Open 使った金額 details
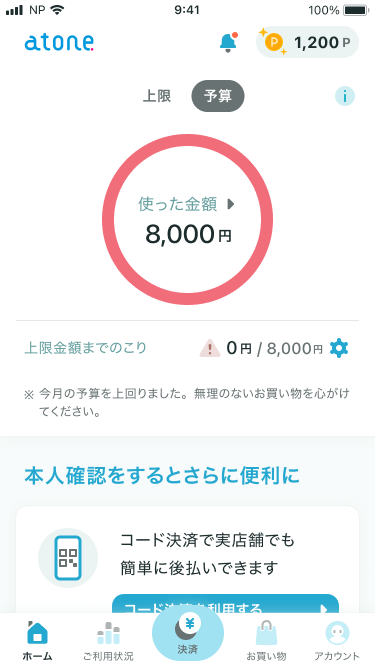Image resolution: width=375 pixels, height=667 pixels. (x=186, y=205)
